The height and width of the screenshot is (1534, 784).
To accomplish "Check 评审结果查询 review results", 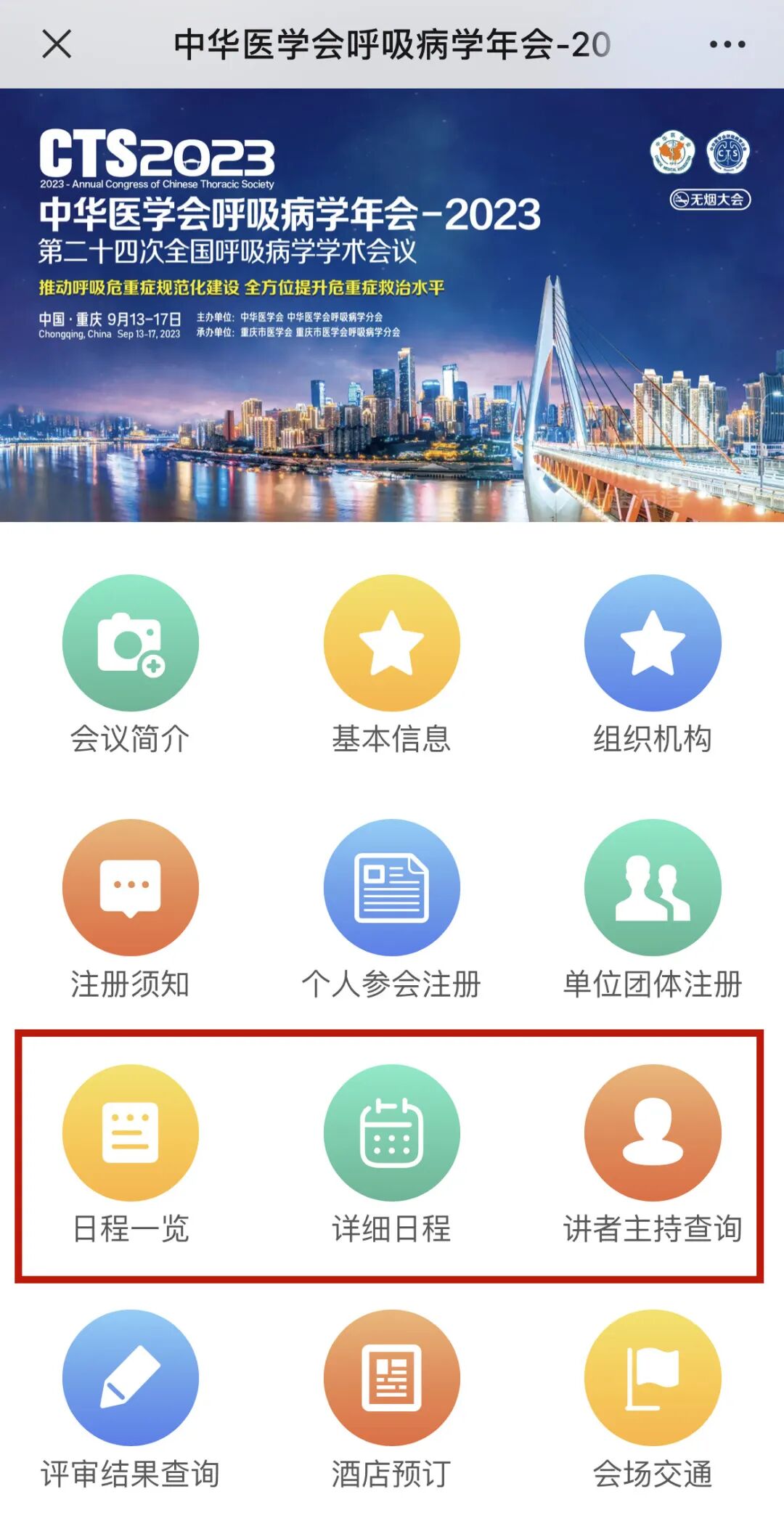I will pos(131,1378).
